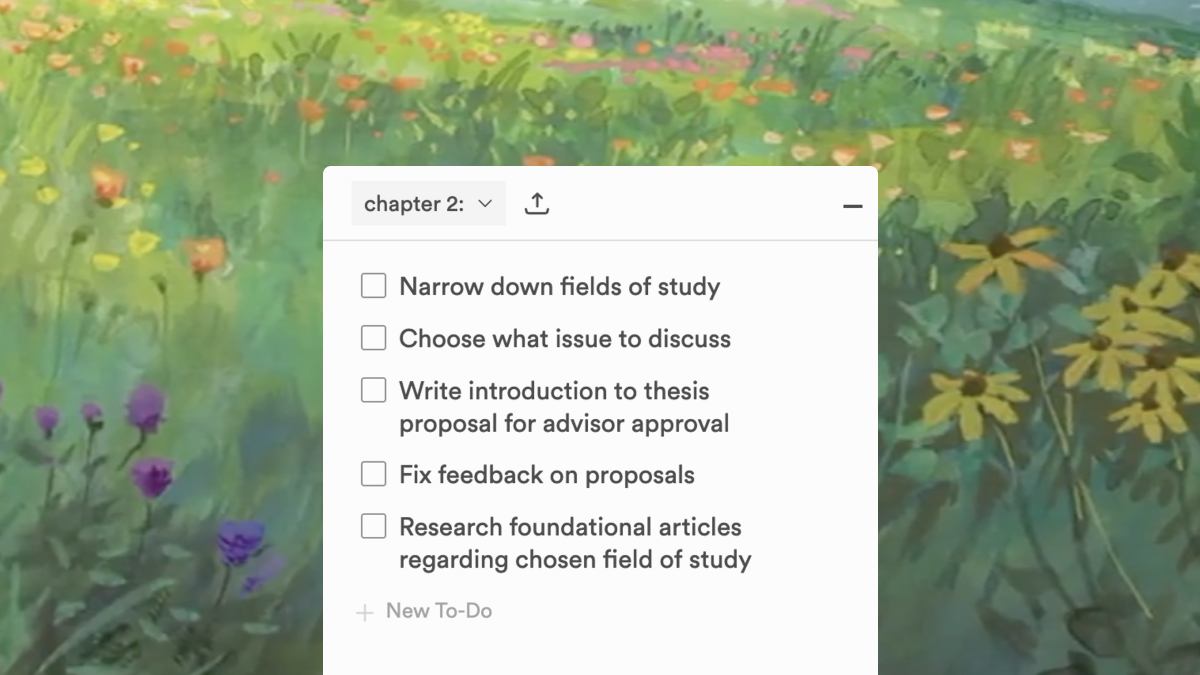Add a New To-Do item
This screenshot has height=675, width=1200.
(426, 611)
